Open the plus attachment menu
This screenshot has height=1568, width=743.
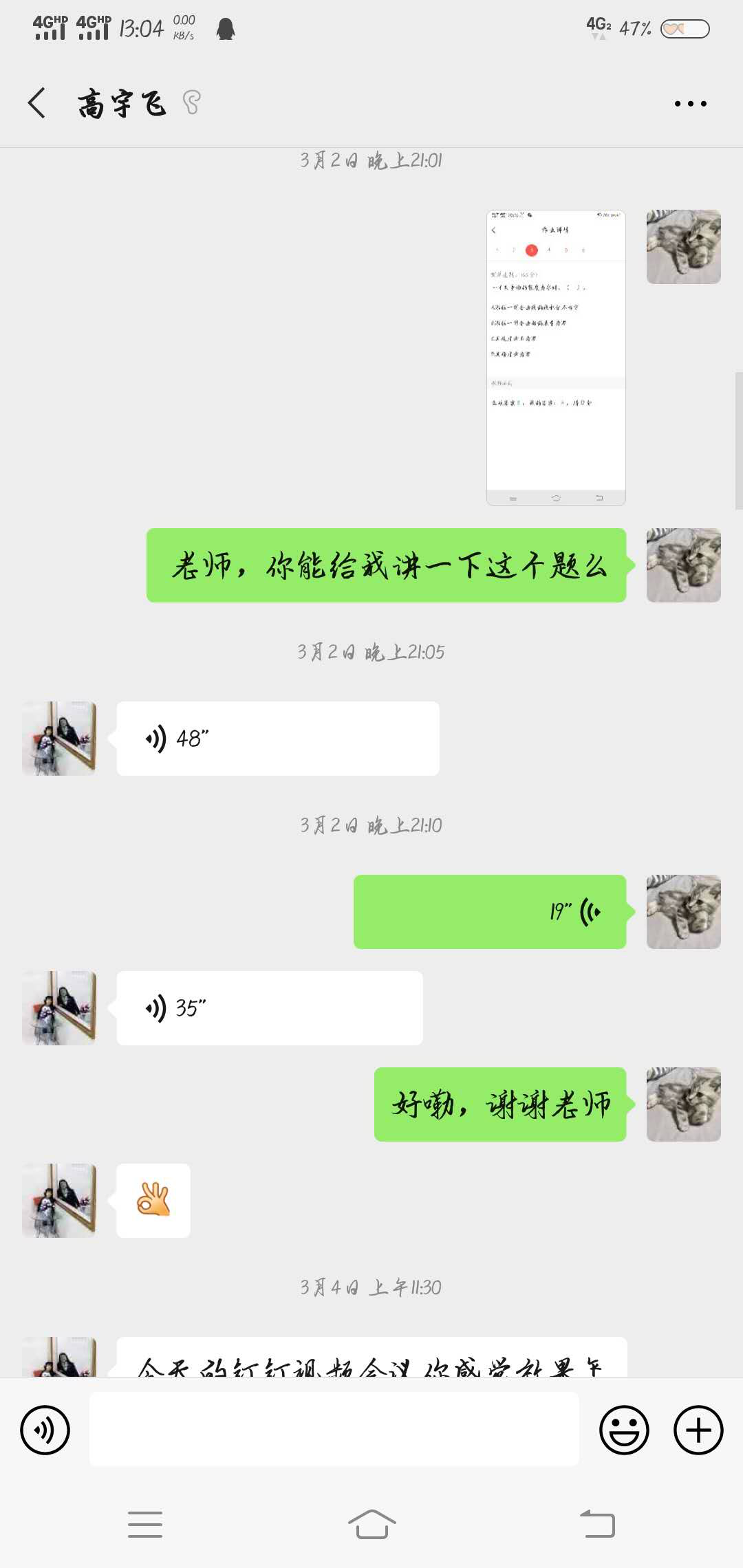tap(698, 1430)
